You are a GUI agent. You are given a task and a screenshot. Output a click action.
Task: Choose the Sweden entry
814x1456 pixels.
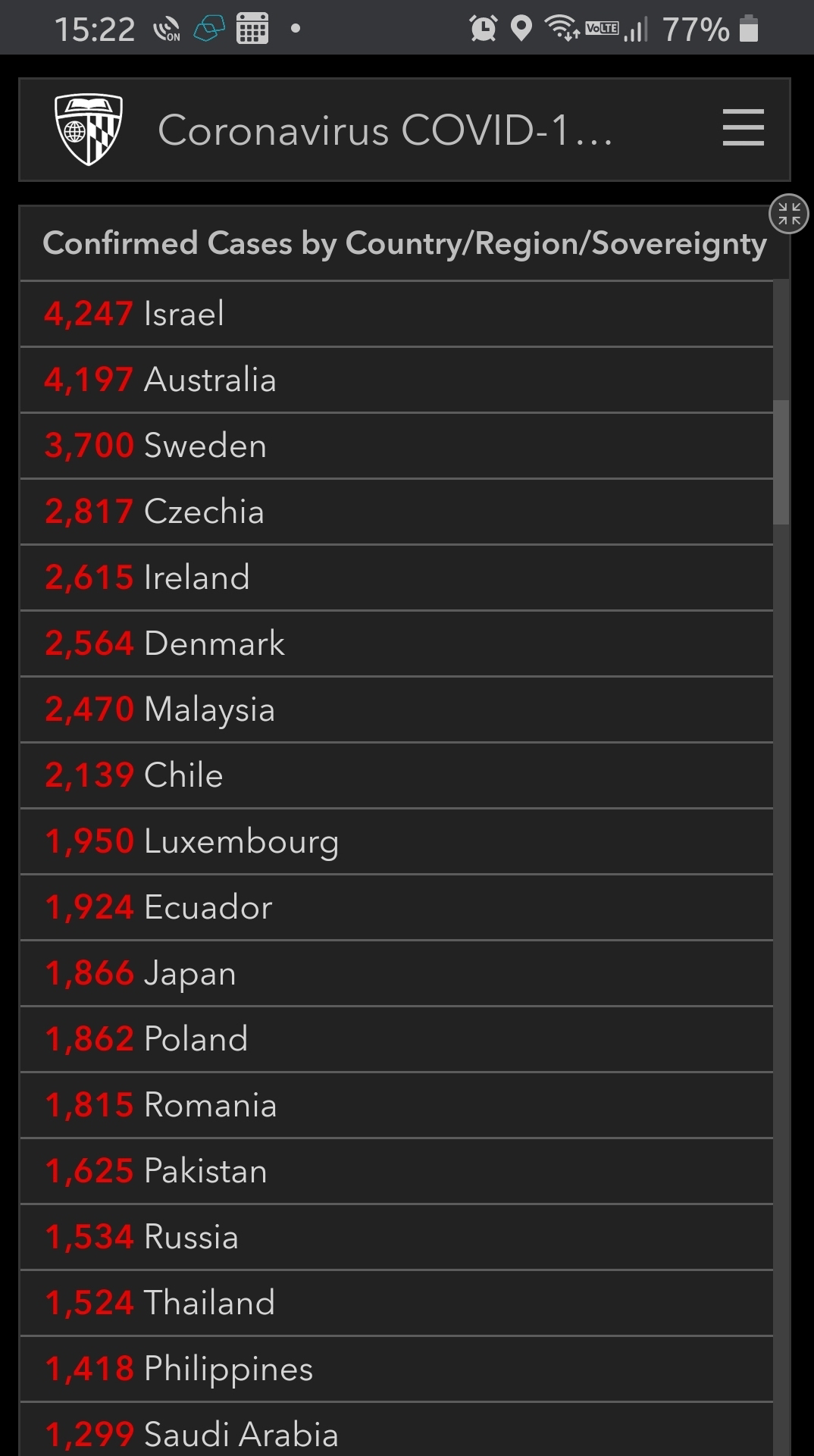pyautogui.click(x=396, y=446)
